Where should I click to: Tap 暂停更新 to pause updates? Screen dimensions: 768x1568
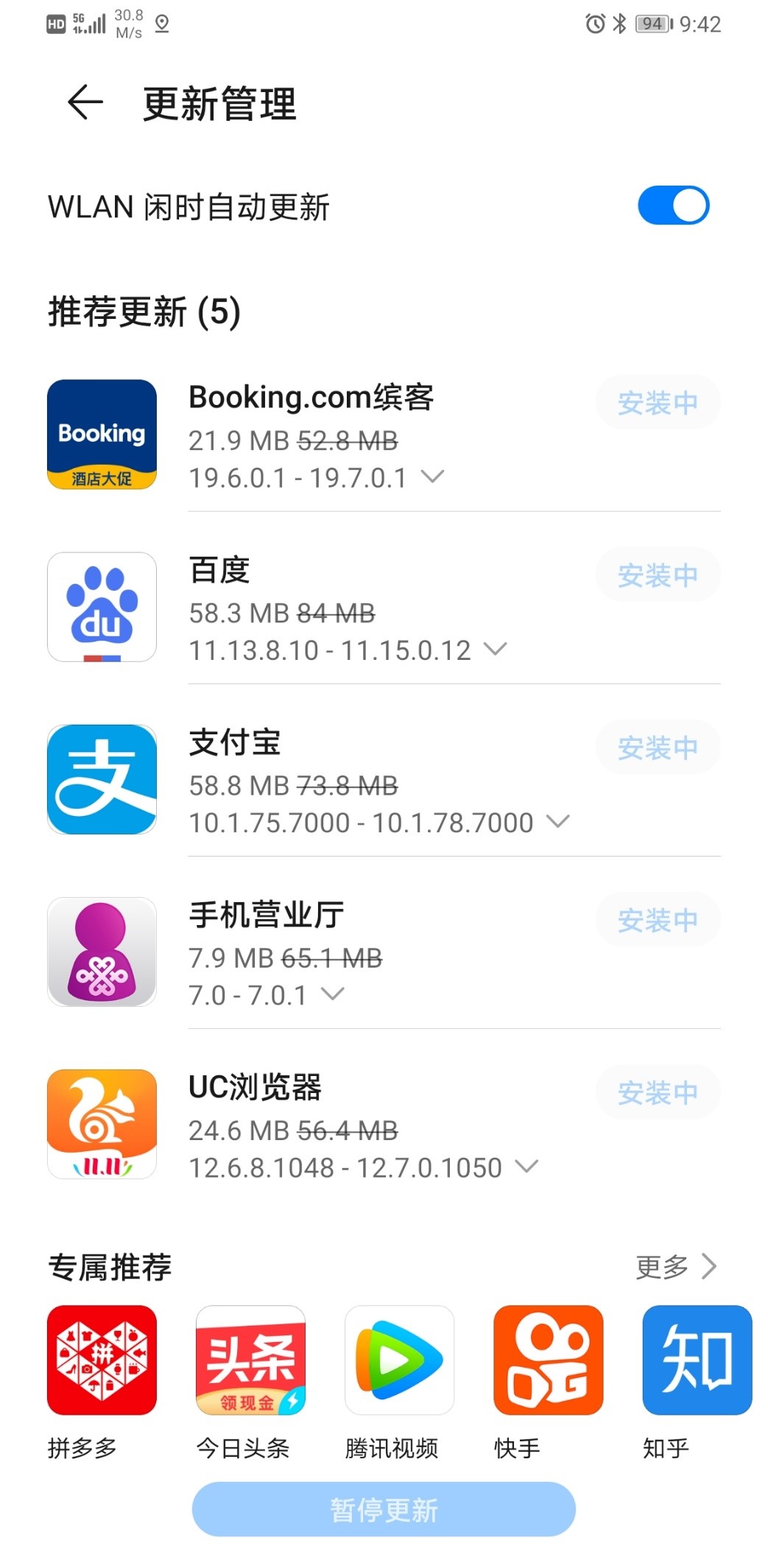pos(384,1509)
